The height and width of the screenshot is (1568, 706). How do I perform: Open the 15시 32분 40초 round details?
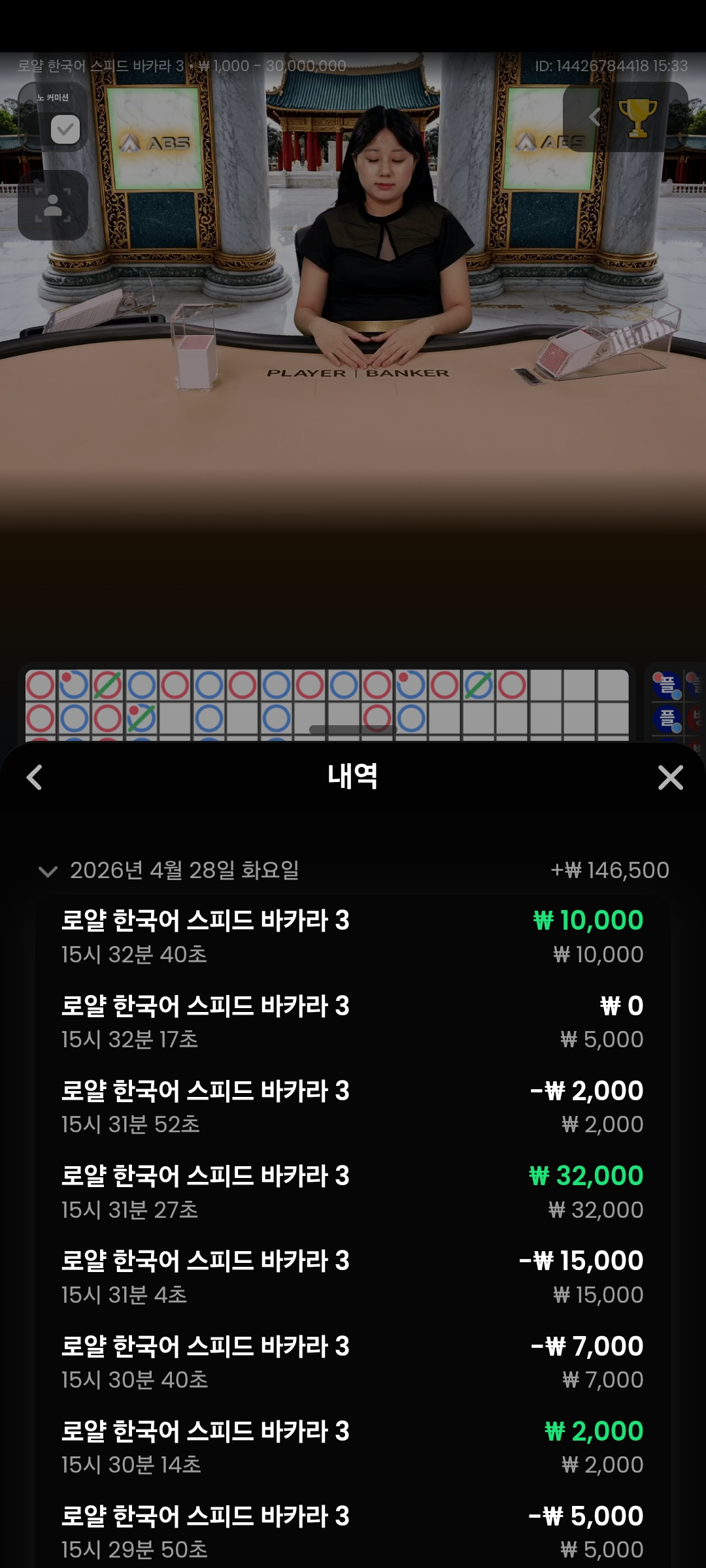pos(353,936)
